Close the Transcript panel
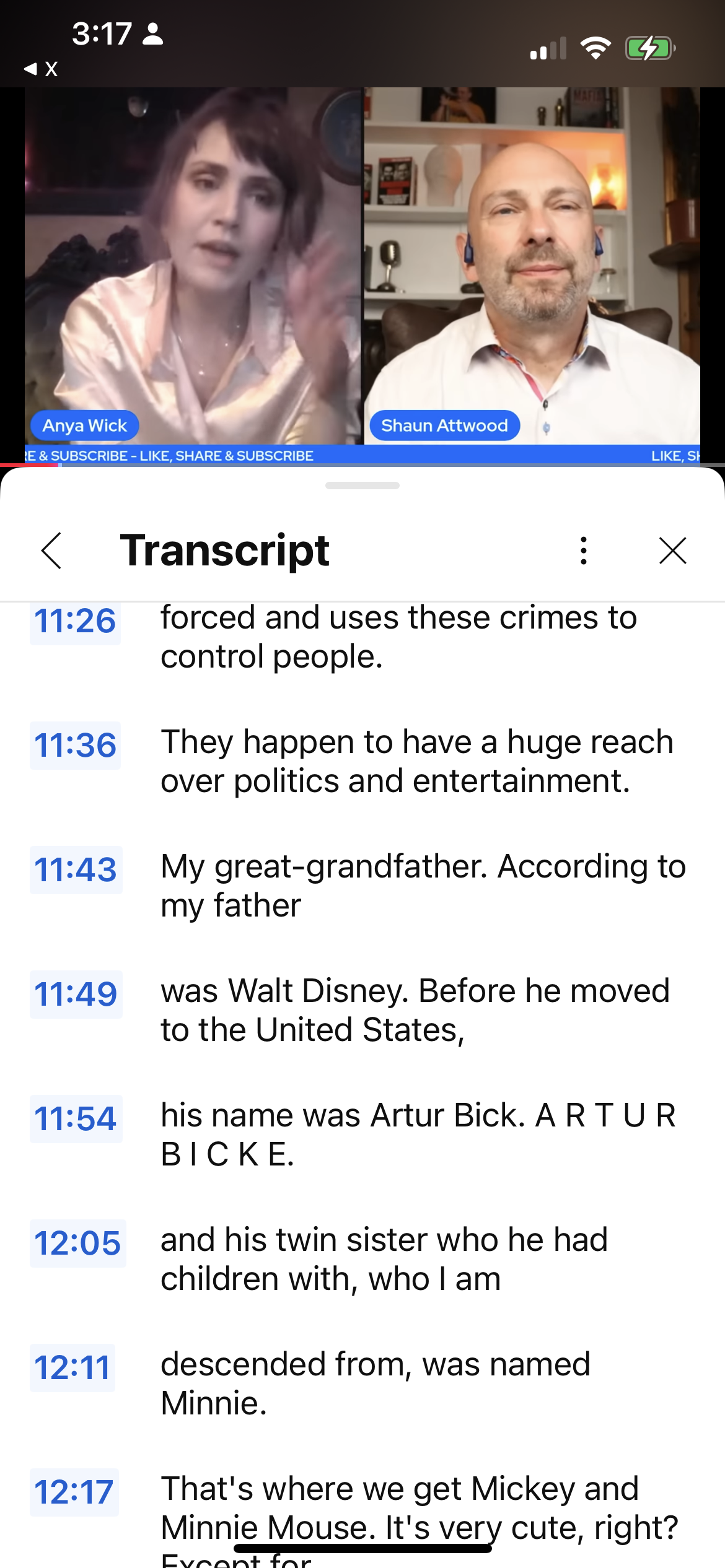Viewport: 725px width, 1568px height. [x=673, y=551]
